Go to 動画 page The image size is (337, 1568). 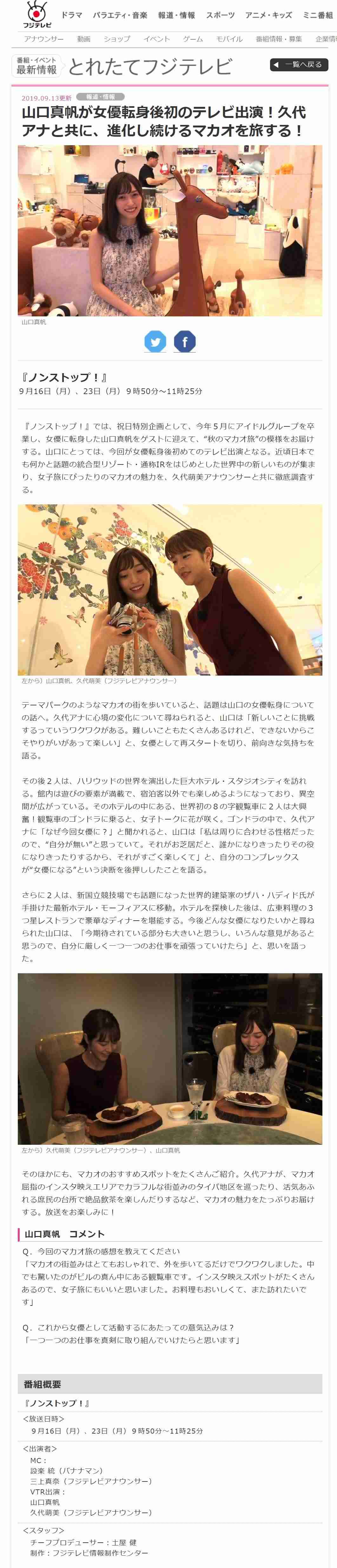(83, 39)
